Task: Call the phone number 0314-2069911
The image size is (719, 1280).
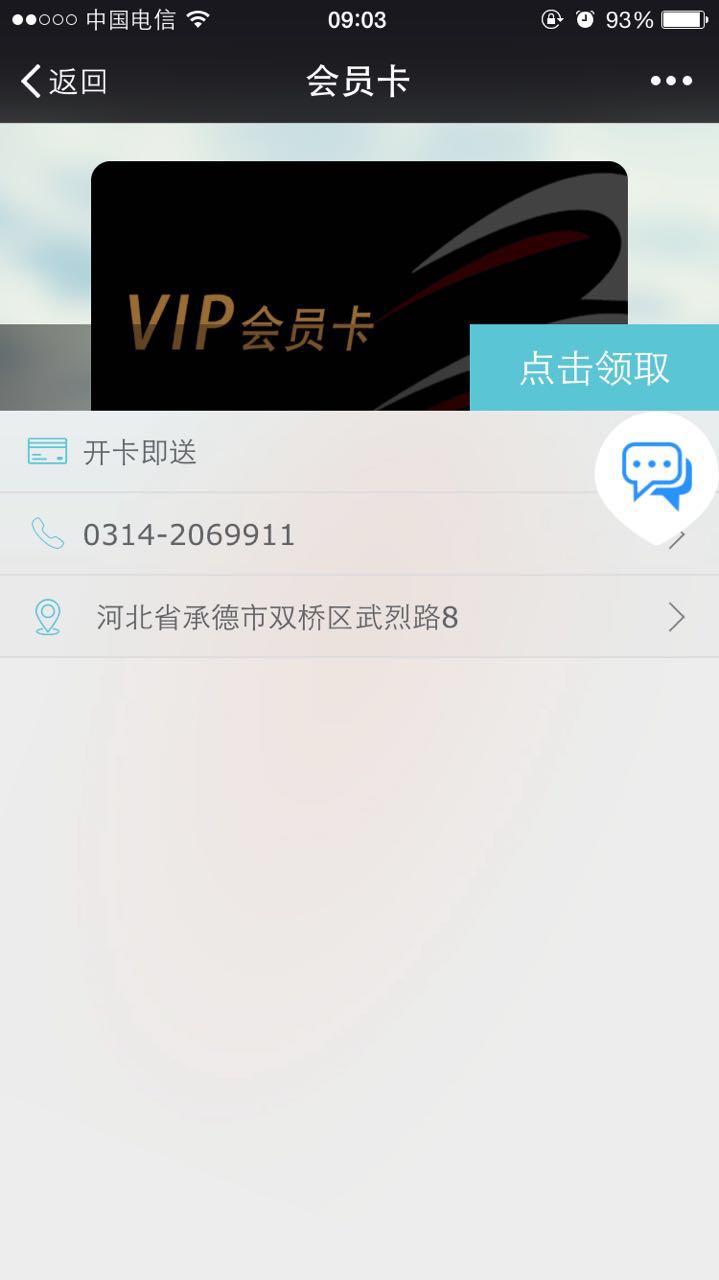Action: click(x=189, y=535)
